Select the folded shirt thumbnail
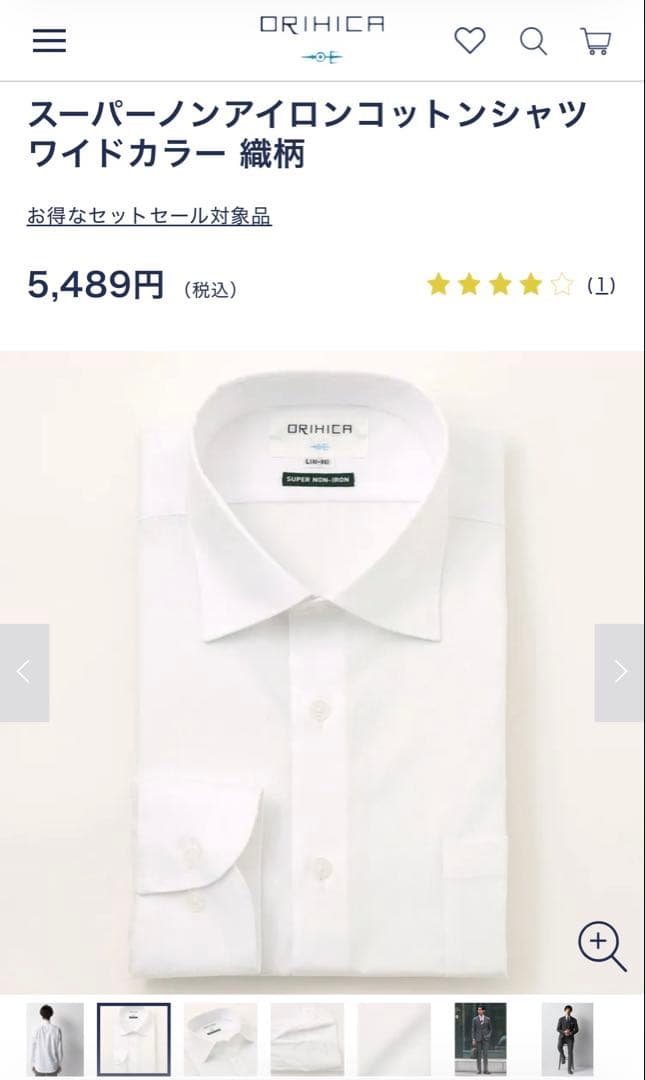The image size is (645, 1080). pyautogui.click(x=134, y=1039)
